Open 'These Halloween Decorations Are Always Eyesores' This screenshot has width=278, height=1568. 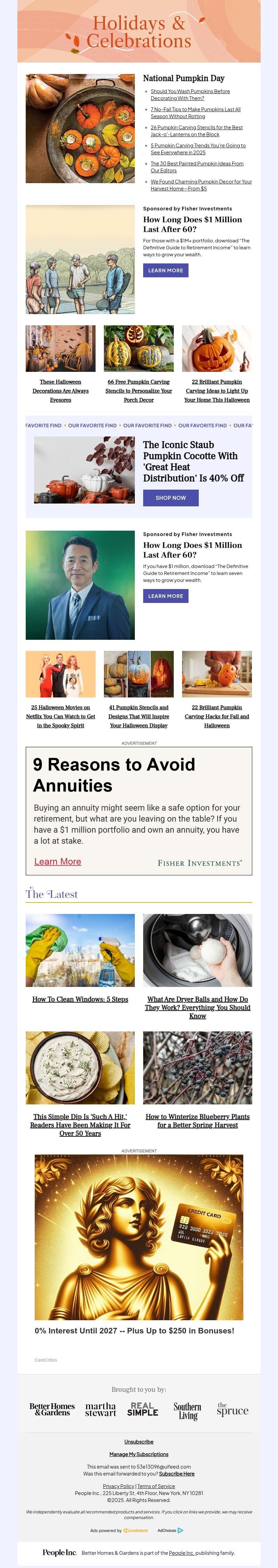(x=60, y=391)
